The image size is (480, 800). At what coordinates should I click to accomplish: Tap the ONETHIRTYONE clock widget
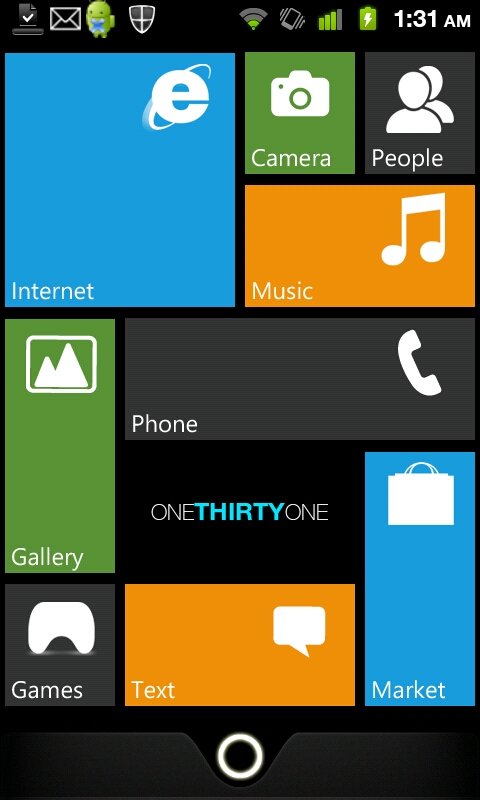[240, 512]
